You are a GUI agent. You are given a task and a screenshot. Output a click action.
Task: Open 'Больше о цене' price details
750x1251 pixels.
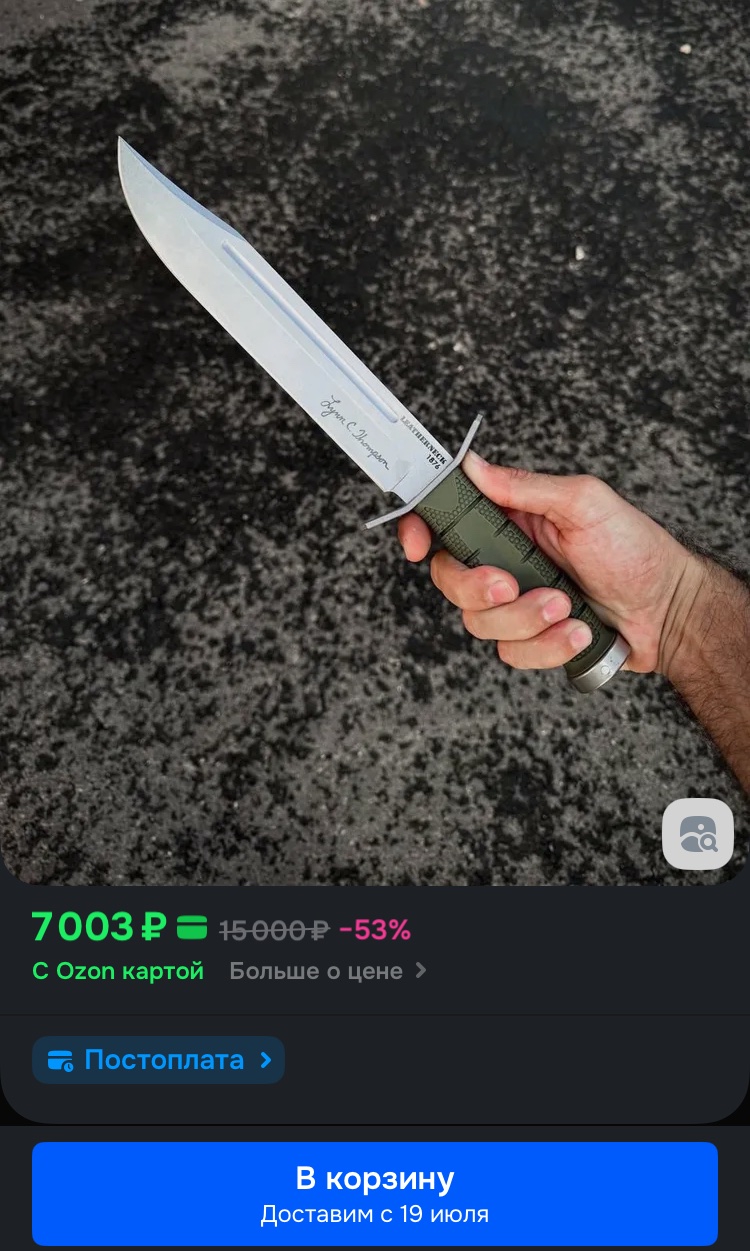[x=328, y=971]
